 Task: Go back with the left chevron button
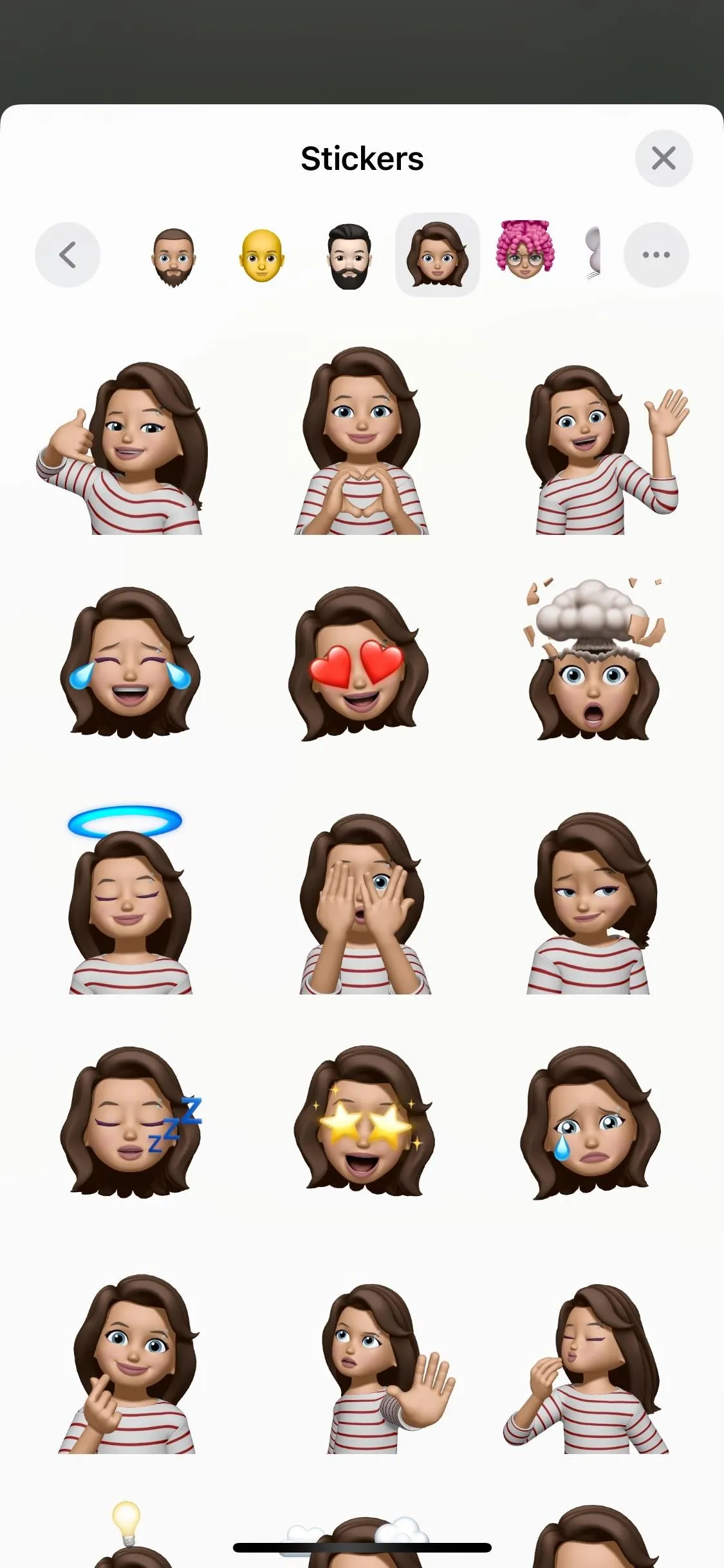click(68, 255)
